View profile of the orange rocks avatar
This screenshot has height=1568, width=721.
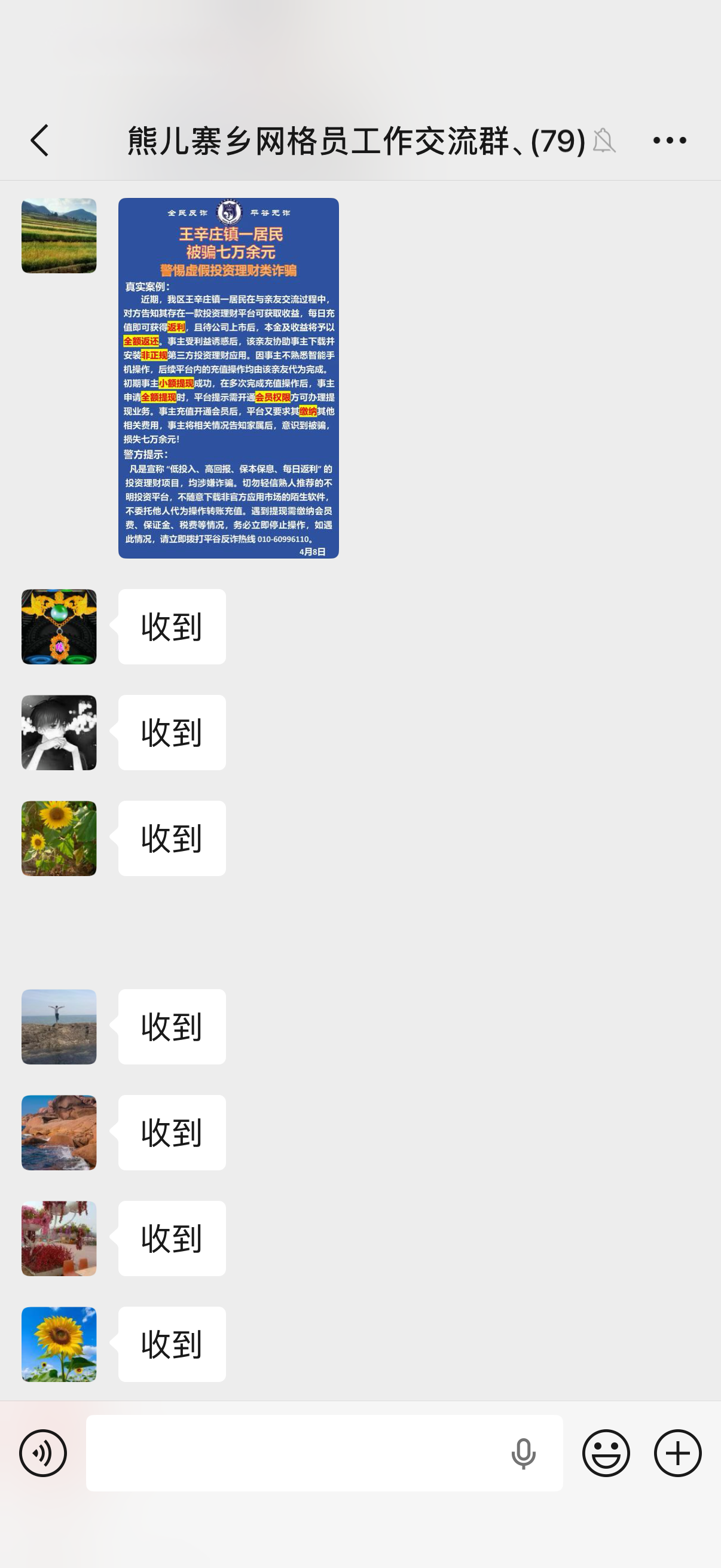pyautogui.click(x=59, y=1132)
